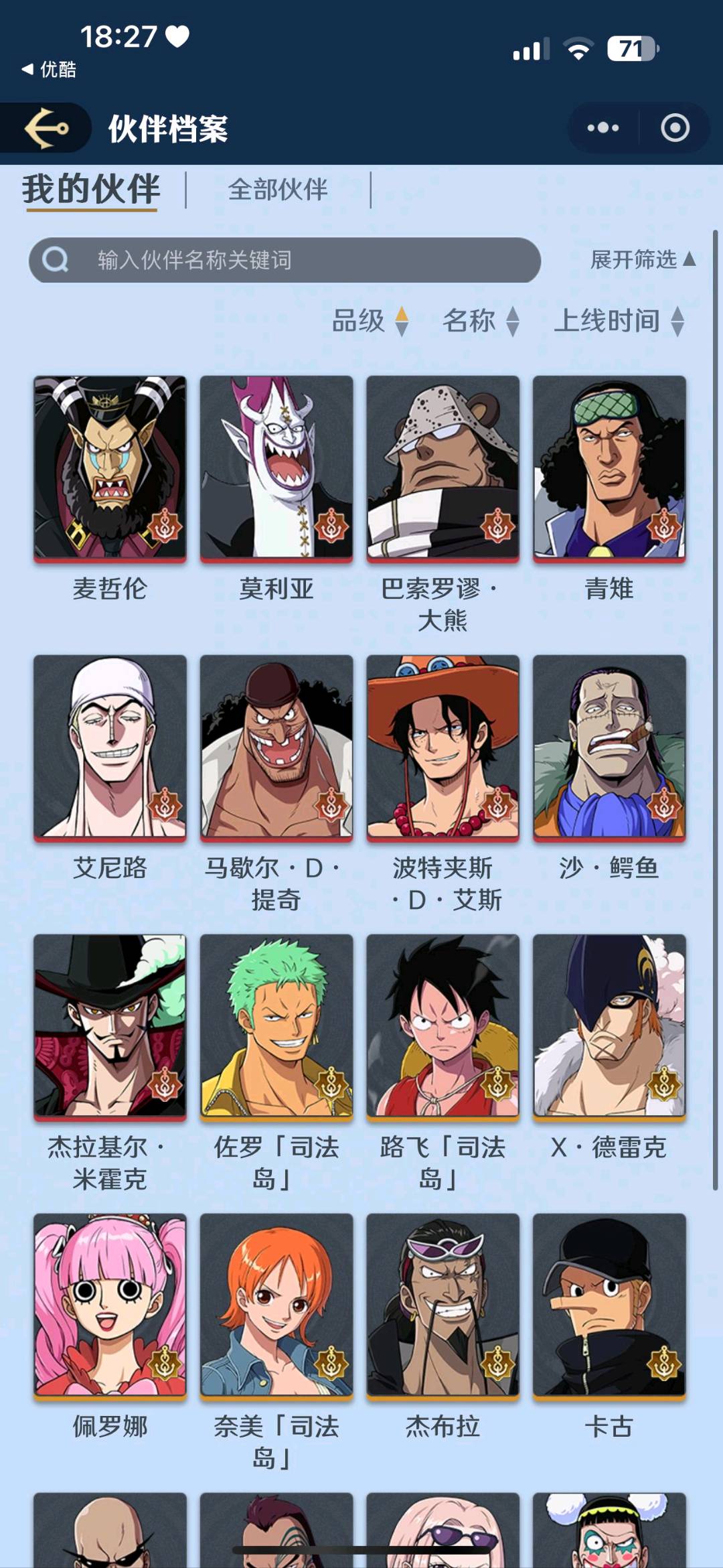Switch to the 全部伙伴 tab
This screenshot has height=1568, width=723.
coord(278,190)
